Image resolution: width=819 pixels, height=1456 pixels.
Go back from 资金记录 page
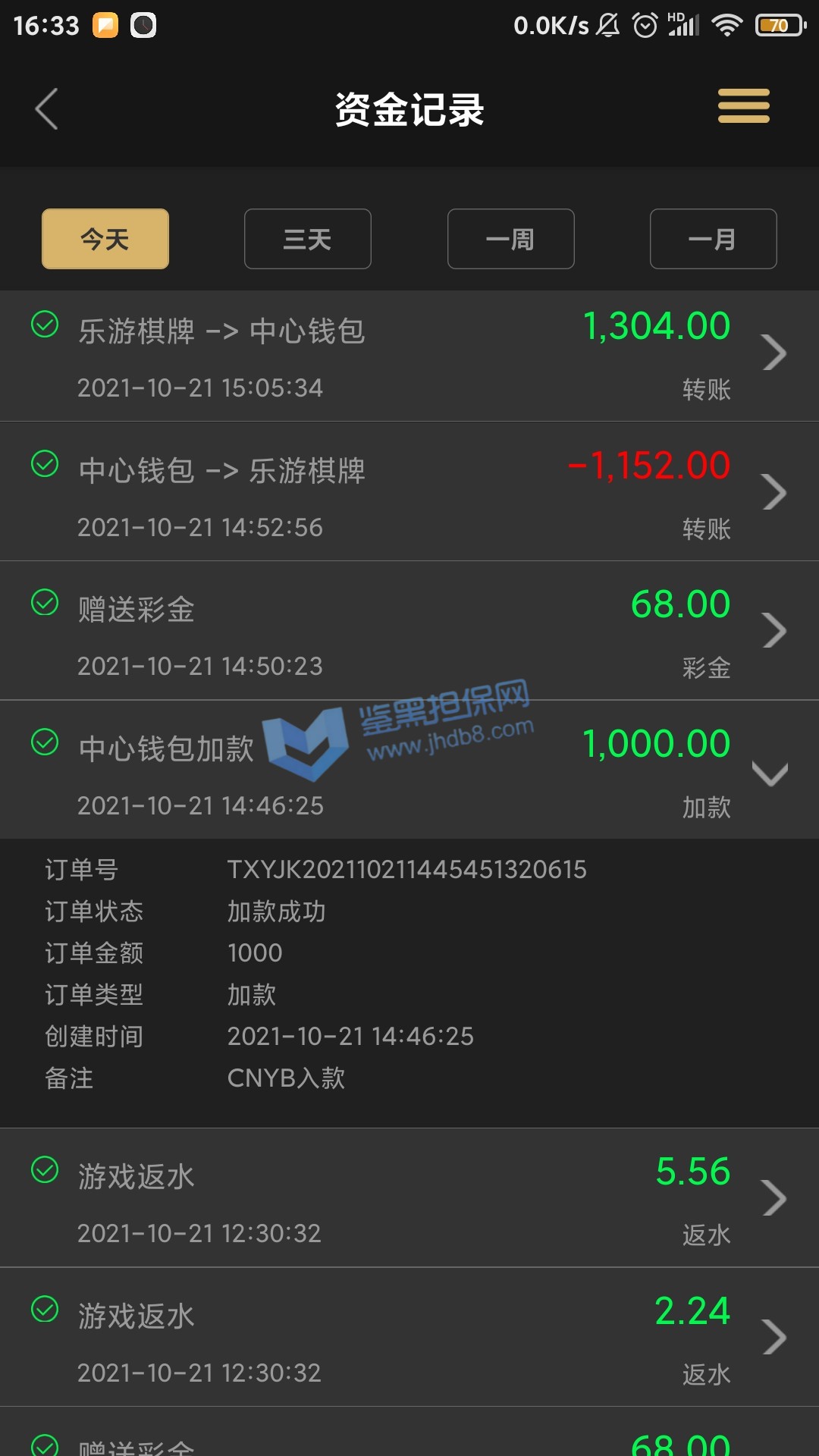pos(47,109)
